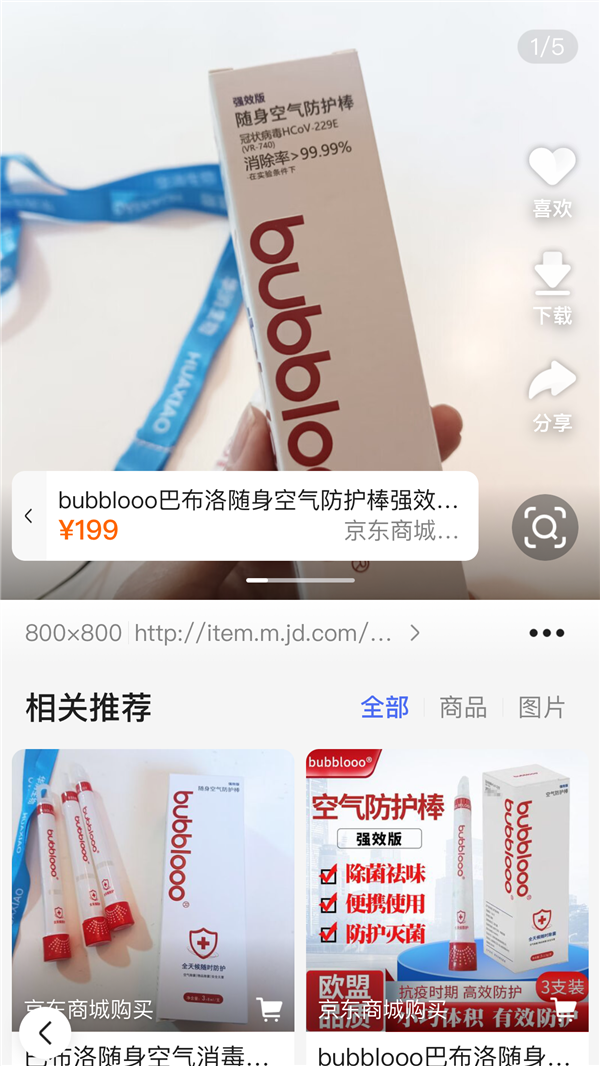Open the image search scan icon

tap(545, 527)
